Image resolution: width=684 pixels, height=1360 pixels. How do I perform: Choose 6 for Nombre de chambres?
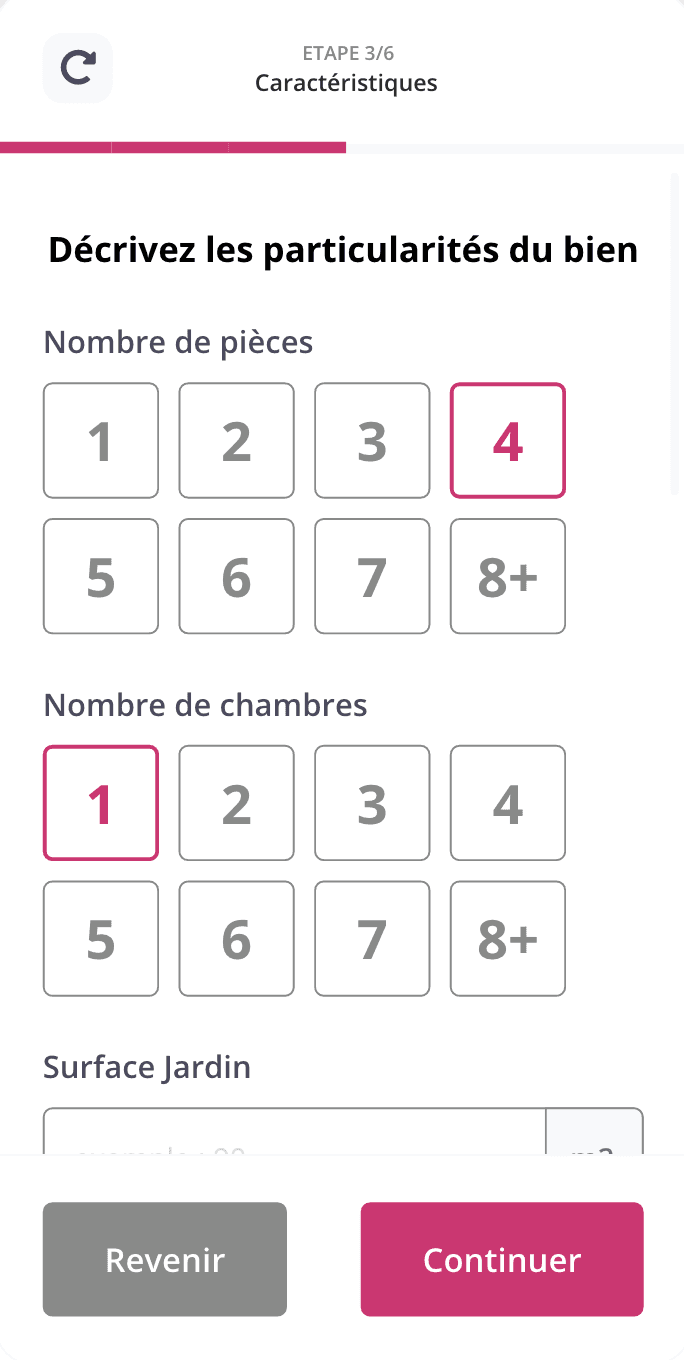tap(237, 939)
